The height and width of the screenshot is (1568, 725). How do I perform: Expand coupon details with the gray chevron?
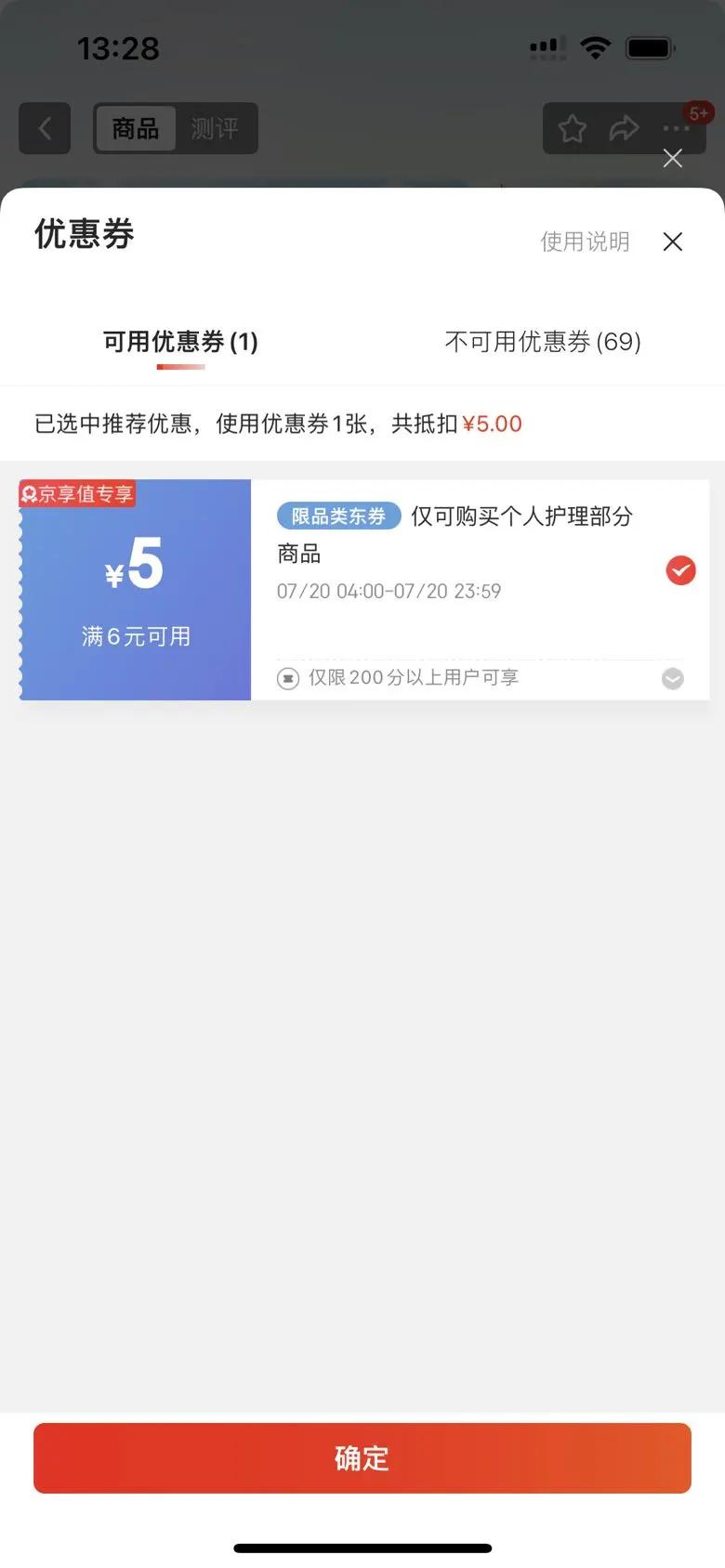(x=672, y=678)
